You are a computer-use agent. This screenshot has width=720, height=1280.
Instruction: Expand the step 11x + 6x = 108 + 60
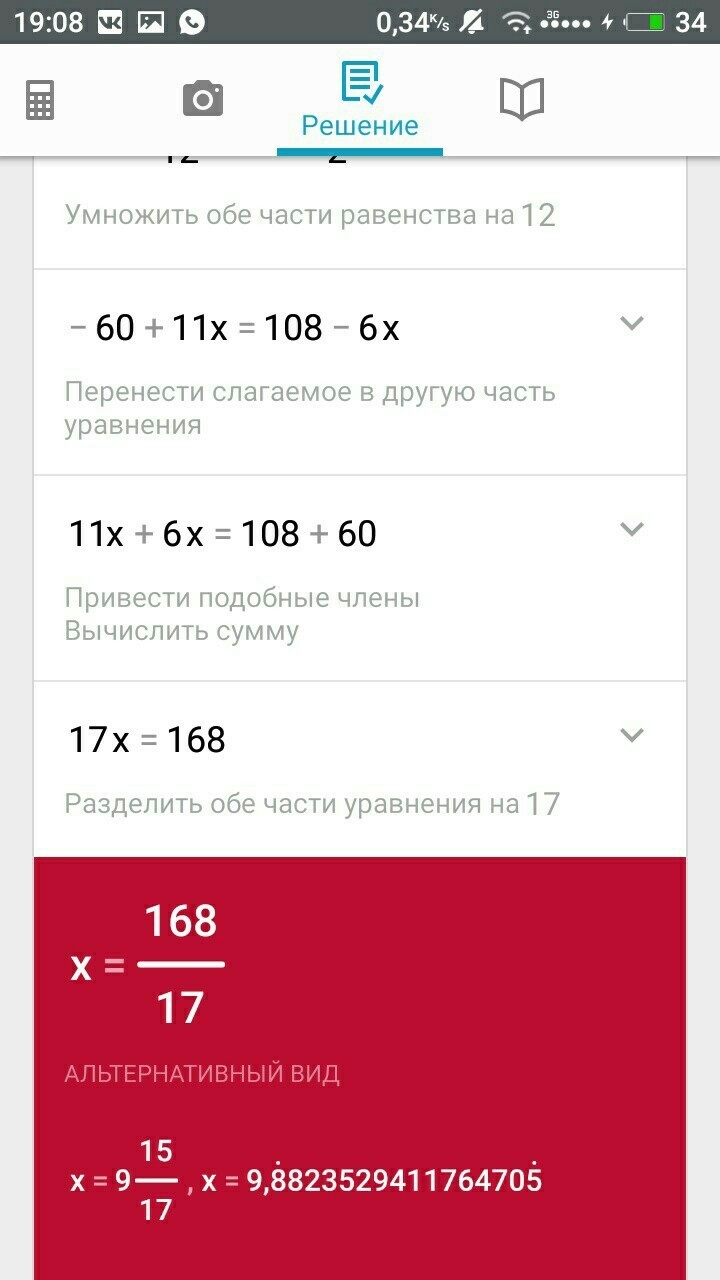pyautogui.click(x=631, y=529)
